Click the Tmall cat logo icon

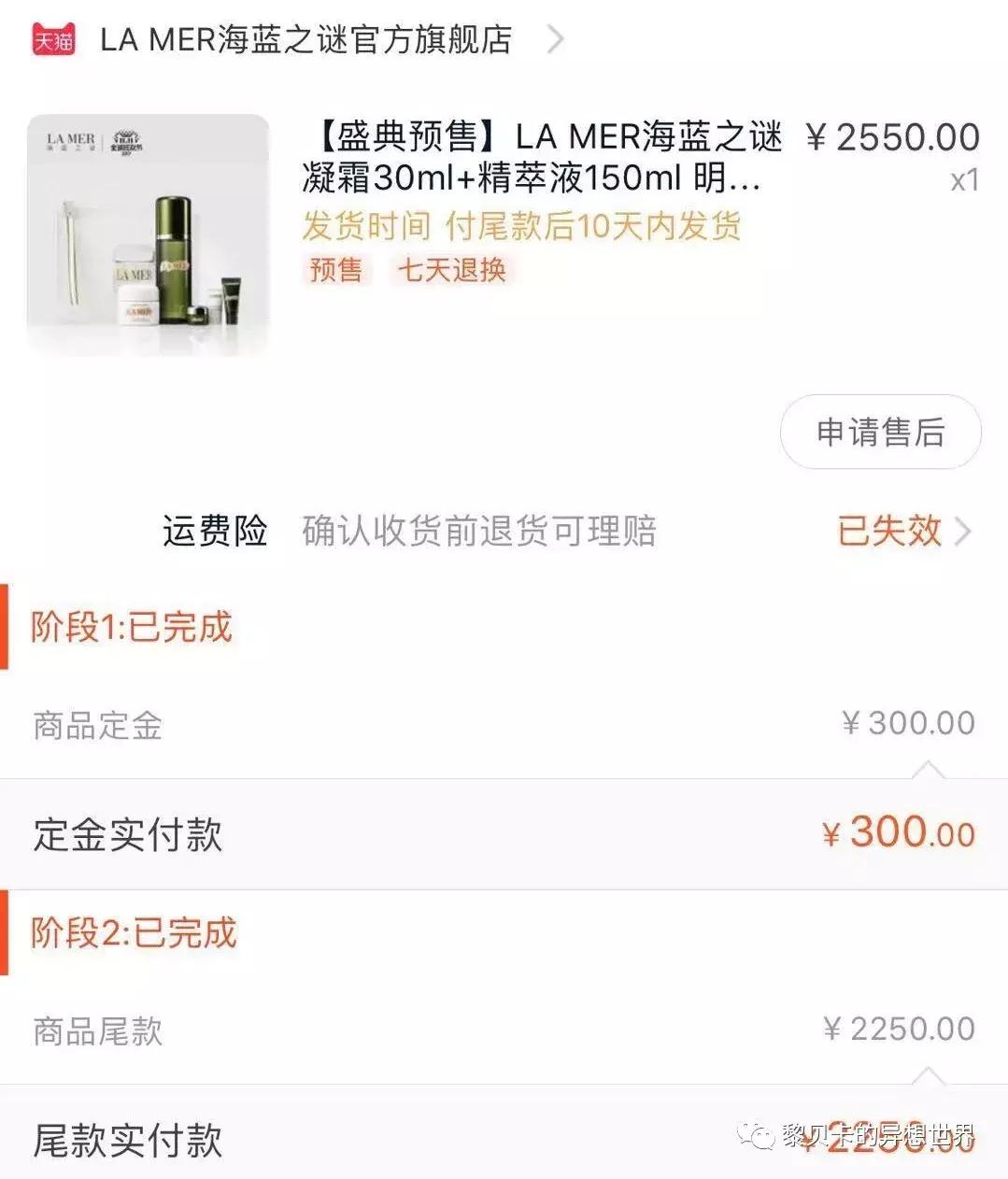pyautogui.click(x=53, y=39)
